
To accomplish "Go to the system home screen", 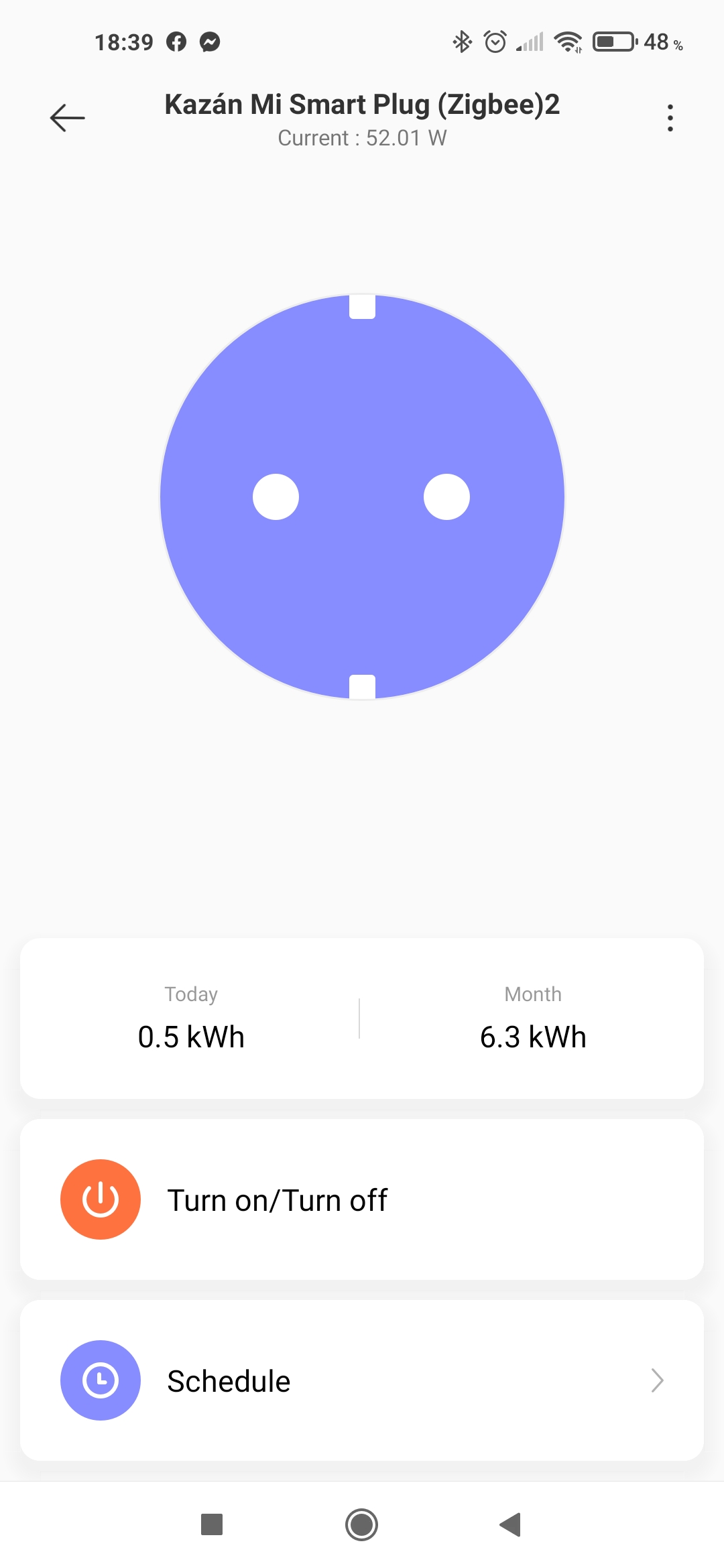I will 361,1525.
